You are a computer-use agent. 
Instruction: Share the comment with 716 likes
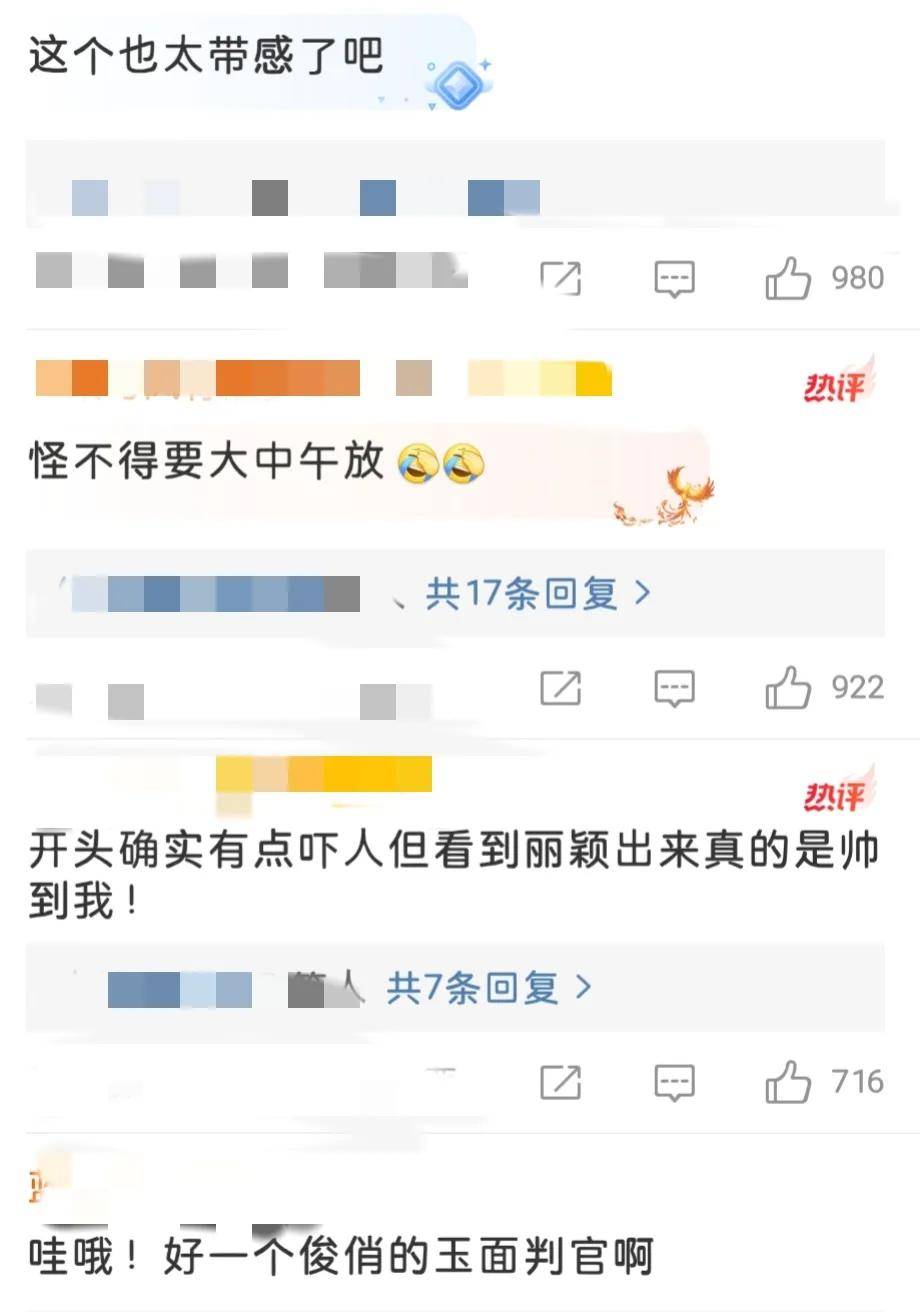pyautogui.click(x=560, y=1082)
